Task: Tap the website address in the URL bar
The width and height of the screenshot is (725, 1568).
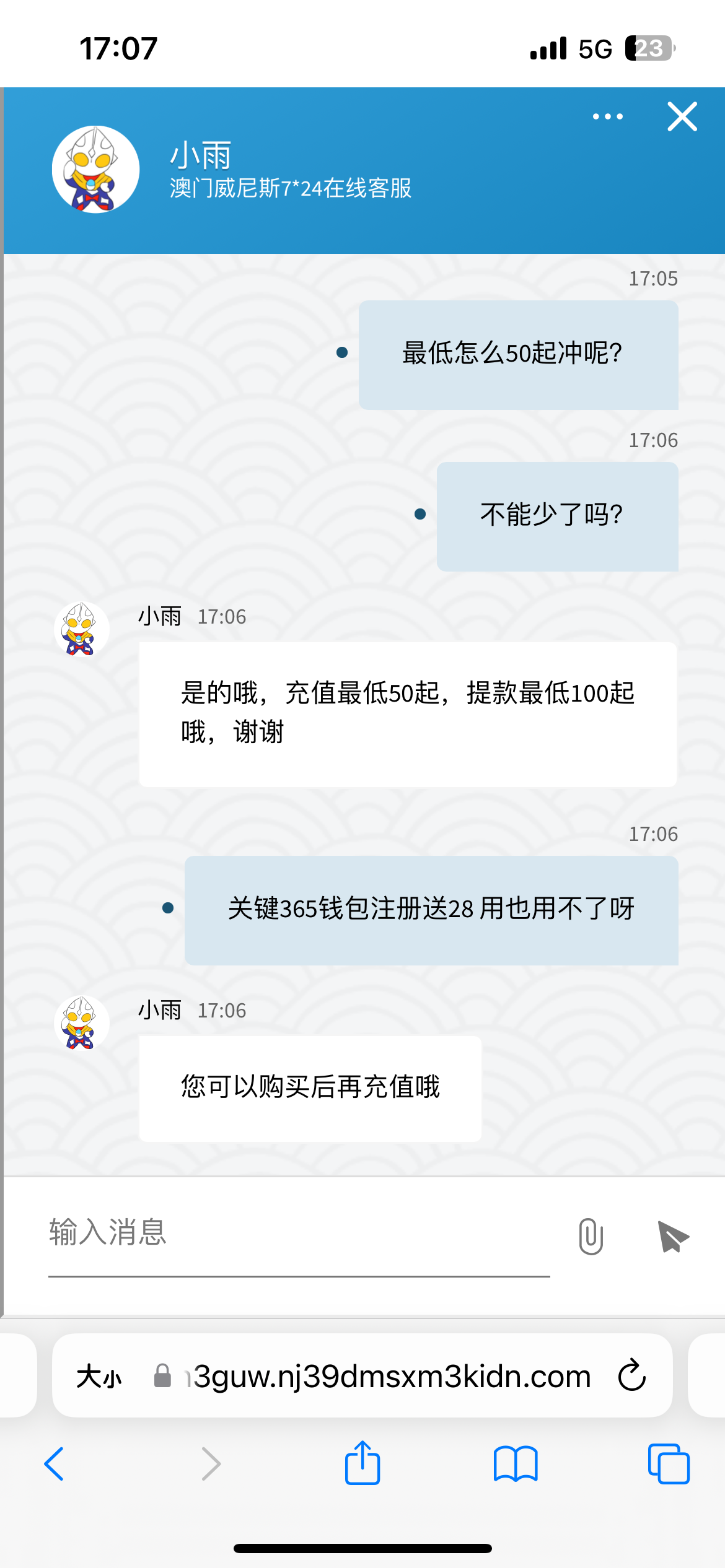Action: pyautogui.click(x=390, y=1376)
